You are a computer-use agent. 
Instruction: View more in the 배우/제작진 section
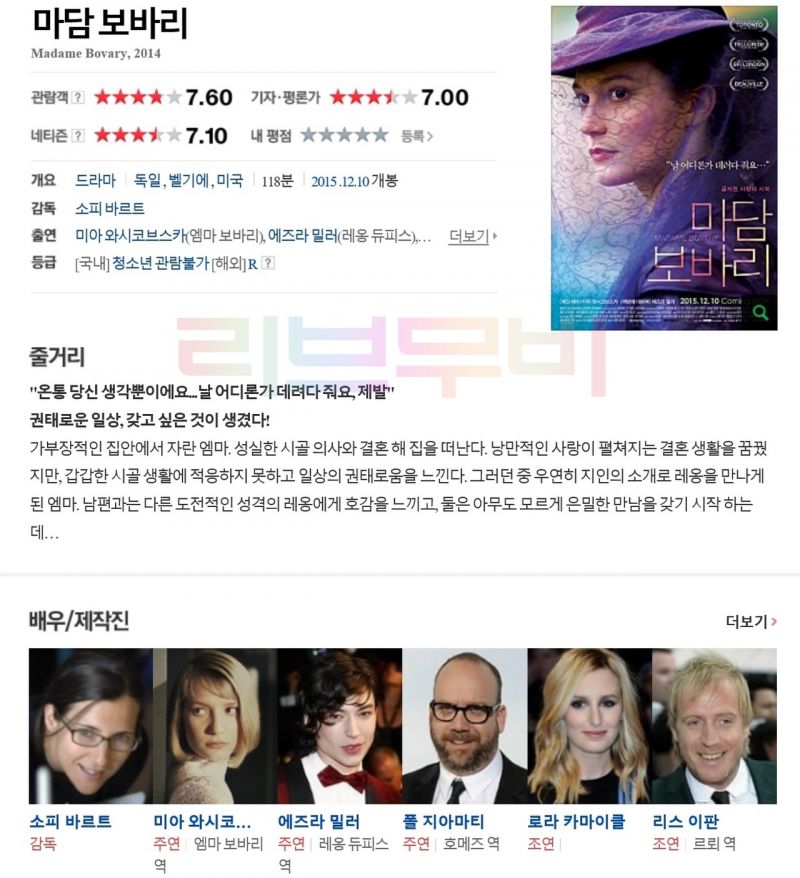click(751, 622)
